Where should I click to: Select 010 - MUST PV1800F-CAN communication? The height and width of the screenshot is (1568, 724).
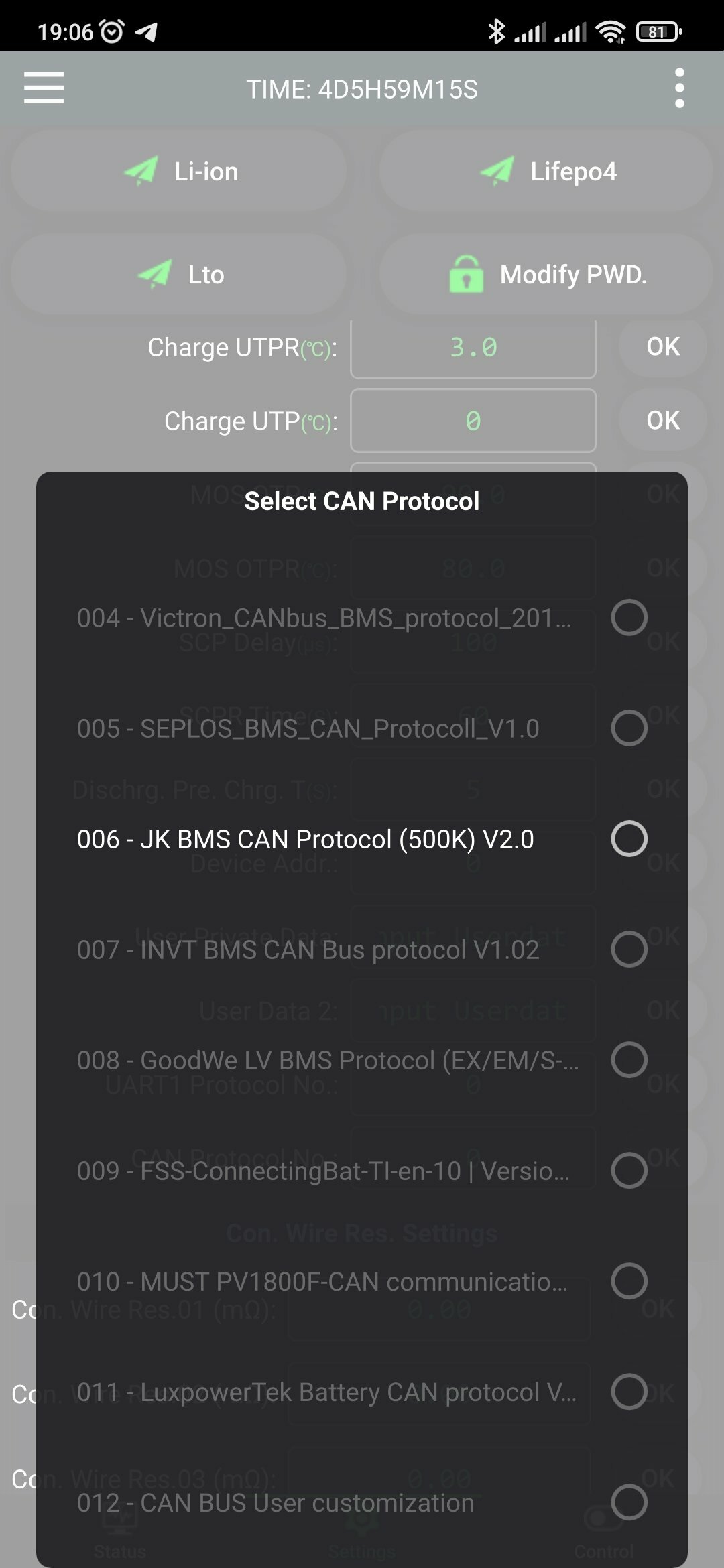362,1281
